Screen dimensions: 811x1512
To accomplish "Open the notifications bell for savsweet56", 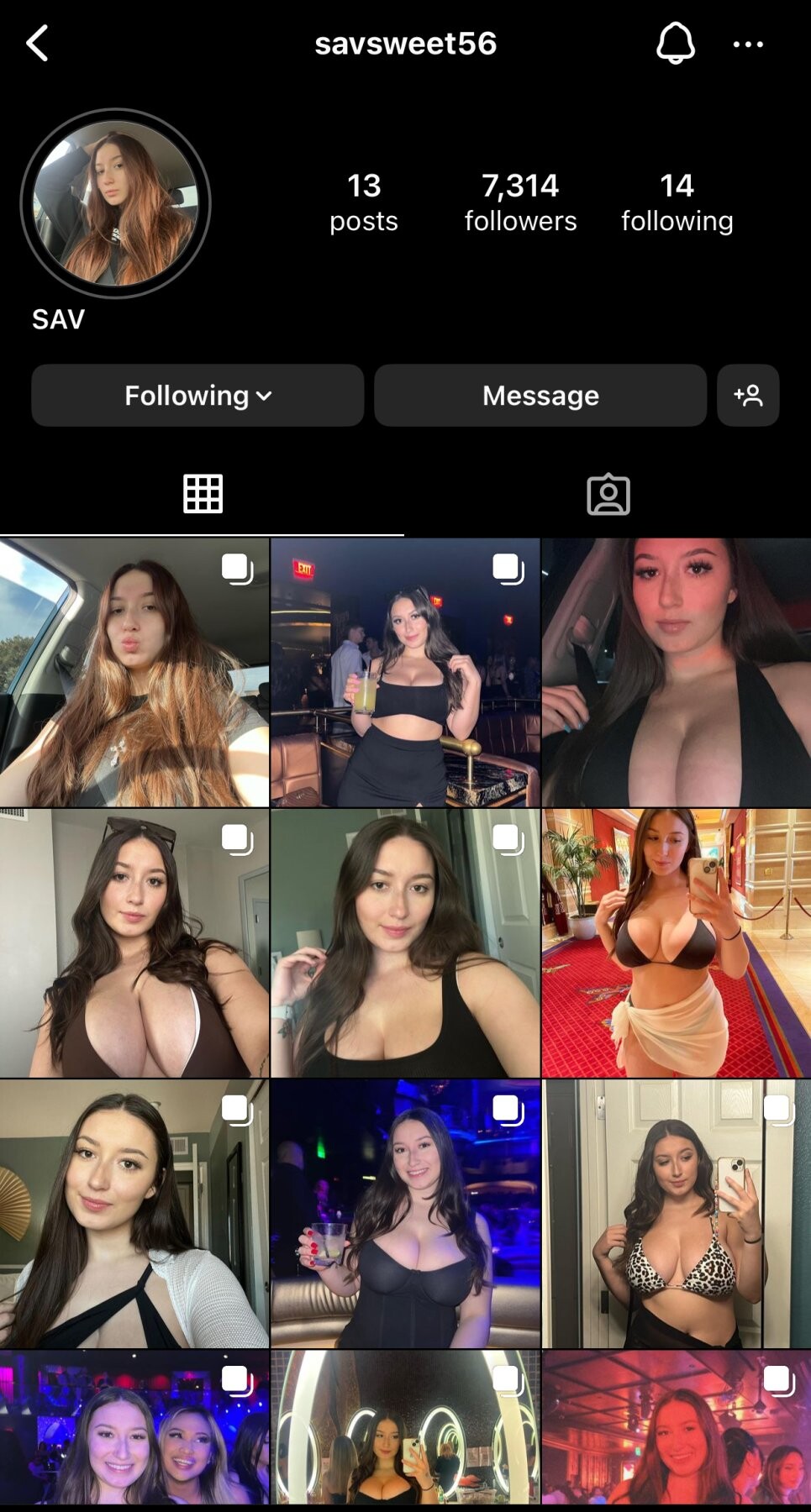I will [675, 44].
